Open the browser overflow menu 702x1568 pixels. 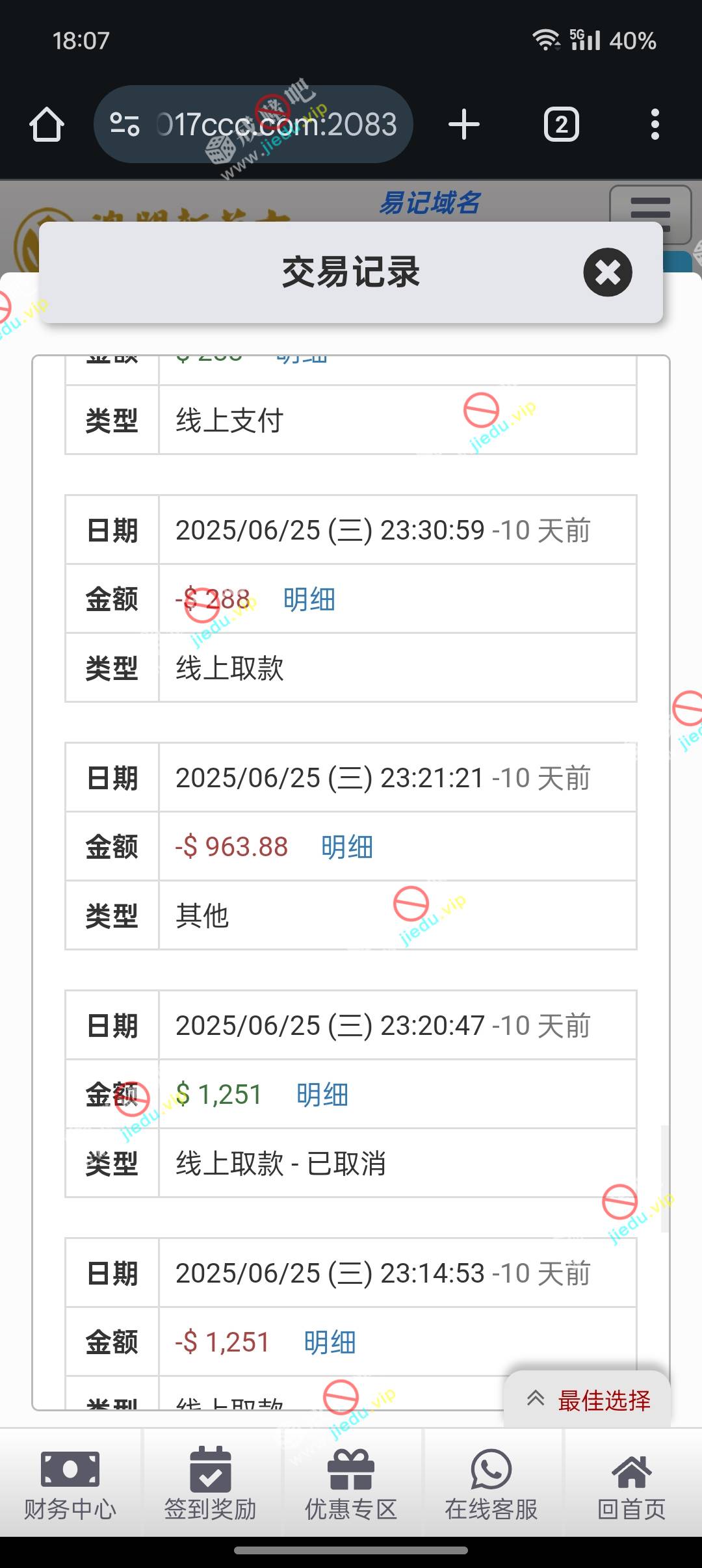click(655, 124)
